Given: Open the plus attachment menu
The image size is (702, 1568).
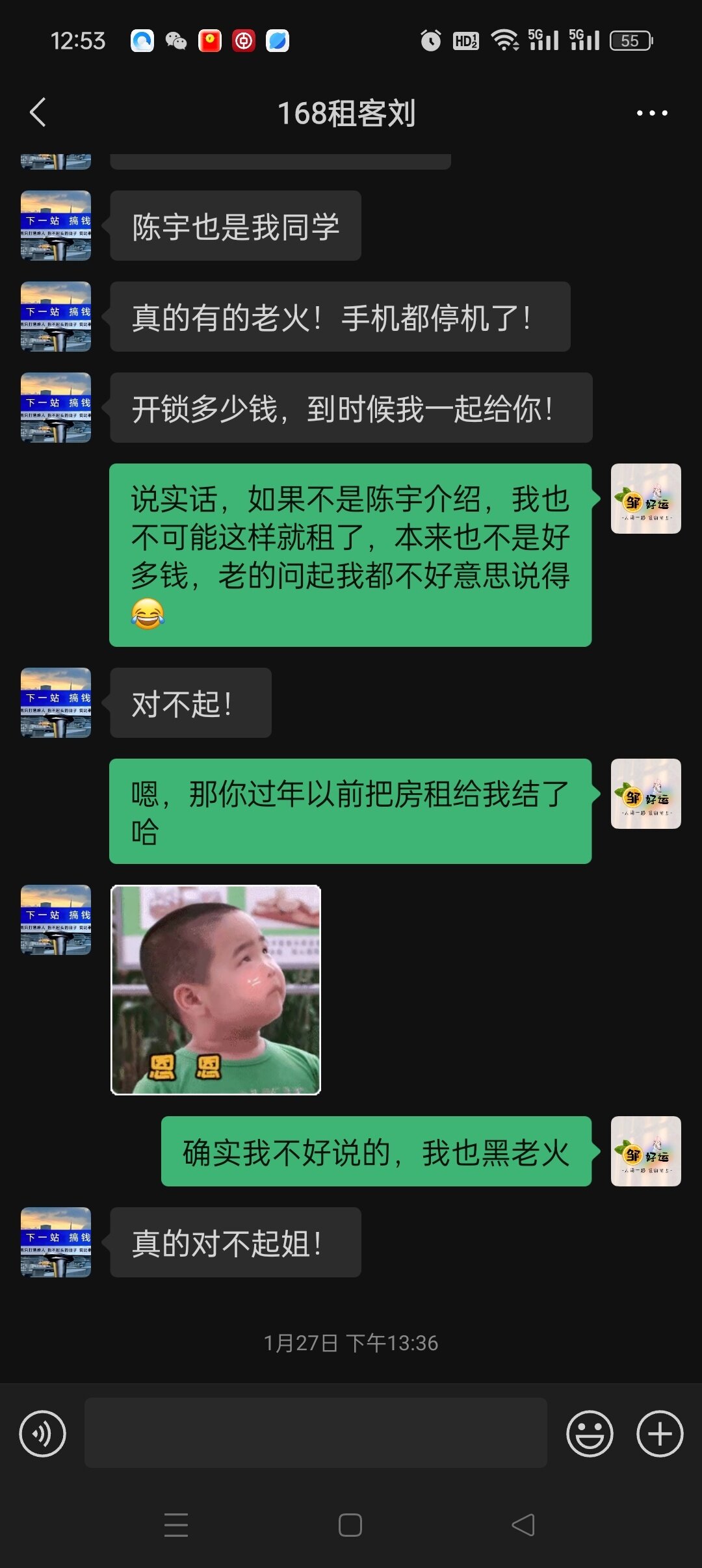Looking at the screenshot, I should (659, 1433).
